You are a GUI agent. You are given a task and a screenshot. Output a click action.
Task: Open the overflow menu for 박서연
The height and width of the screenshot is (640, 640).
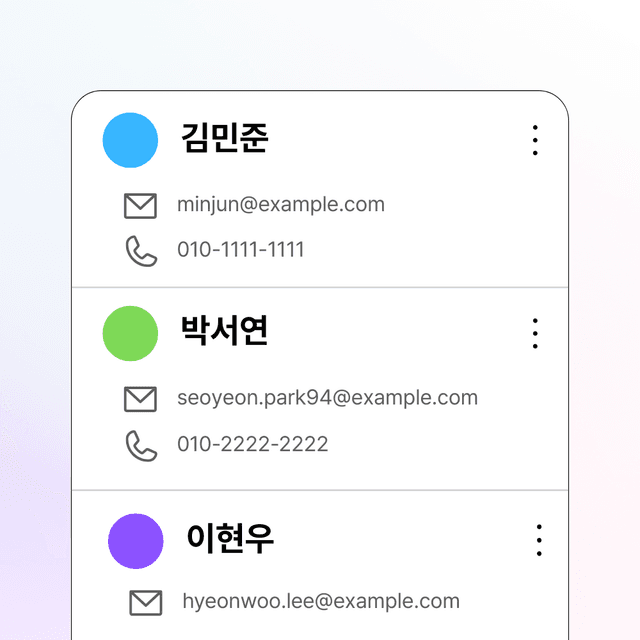click(535, 334)
